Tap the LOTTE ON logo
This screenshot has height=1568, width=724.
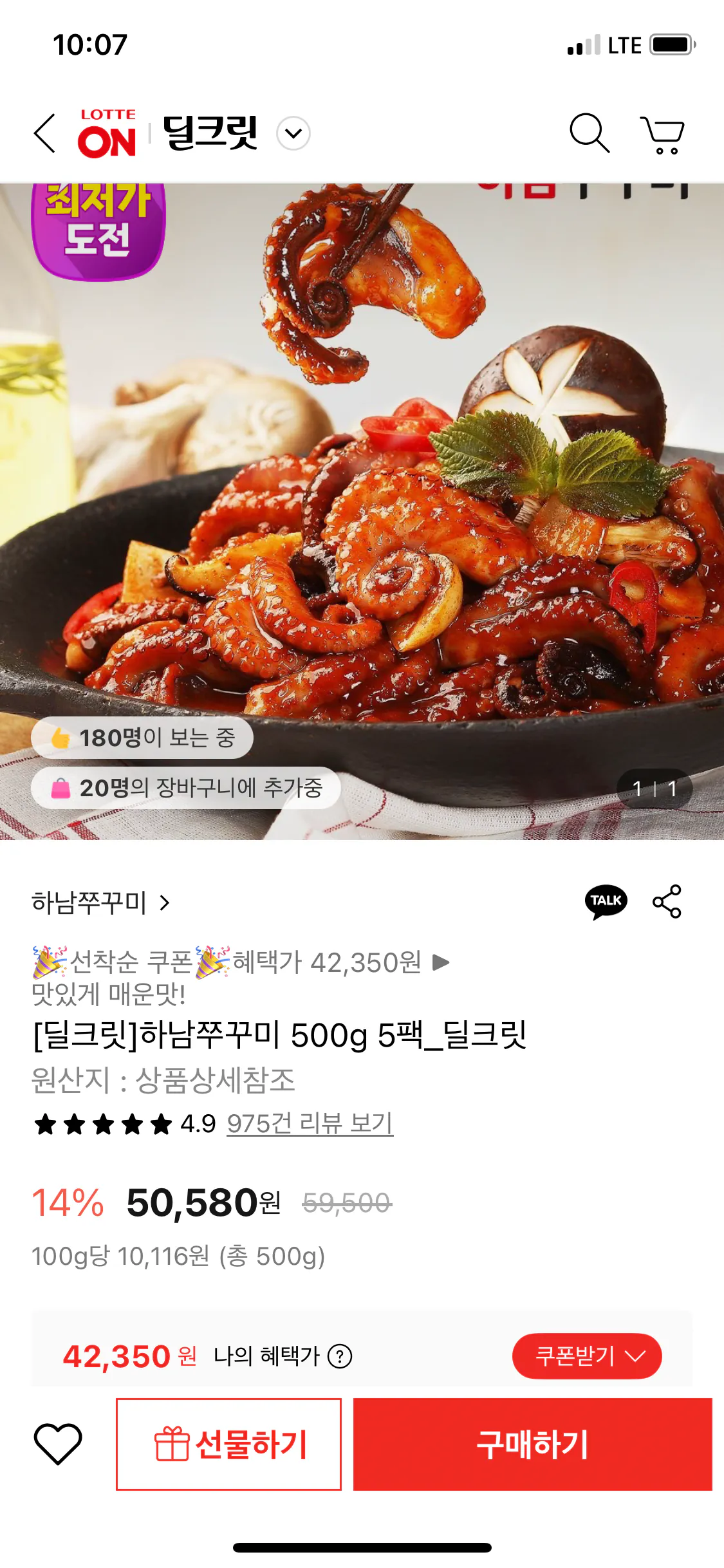(x=108, y=131)
